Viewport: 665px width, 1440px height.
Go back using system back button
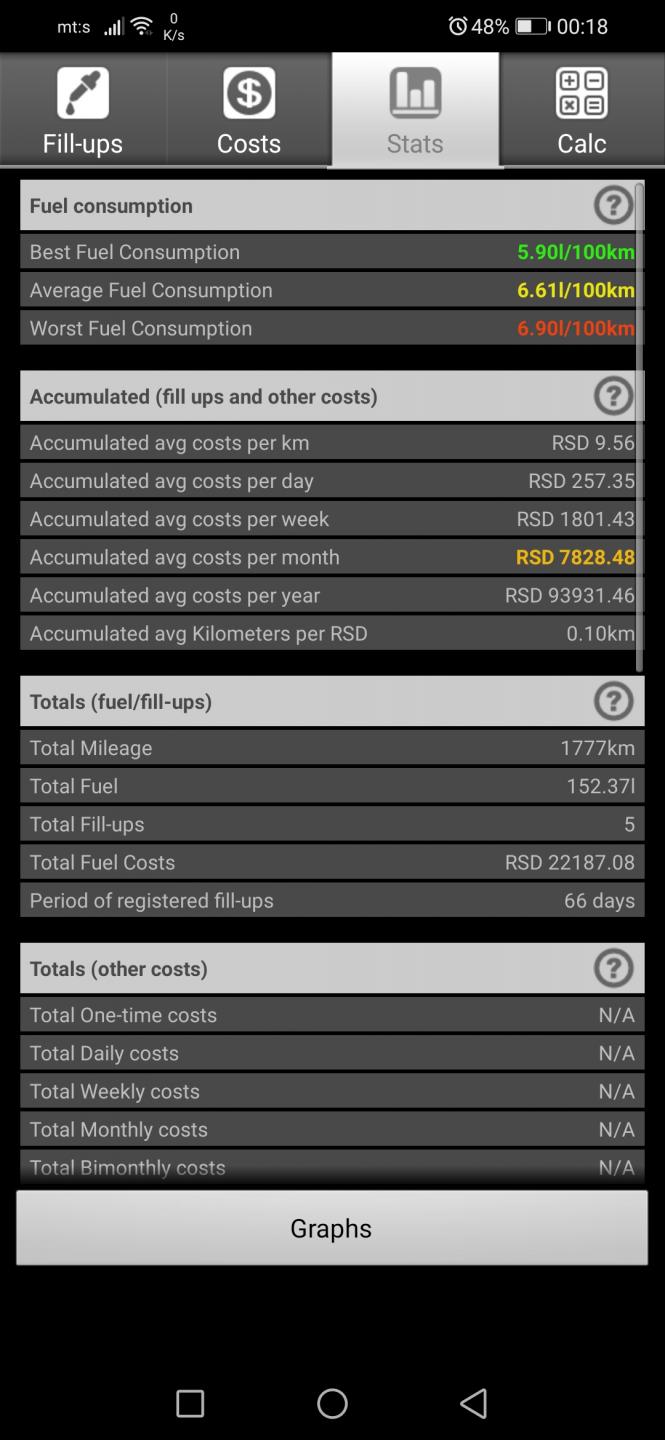pos(474,1403)
